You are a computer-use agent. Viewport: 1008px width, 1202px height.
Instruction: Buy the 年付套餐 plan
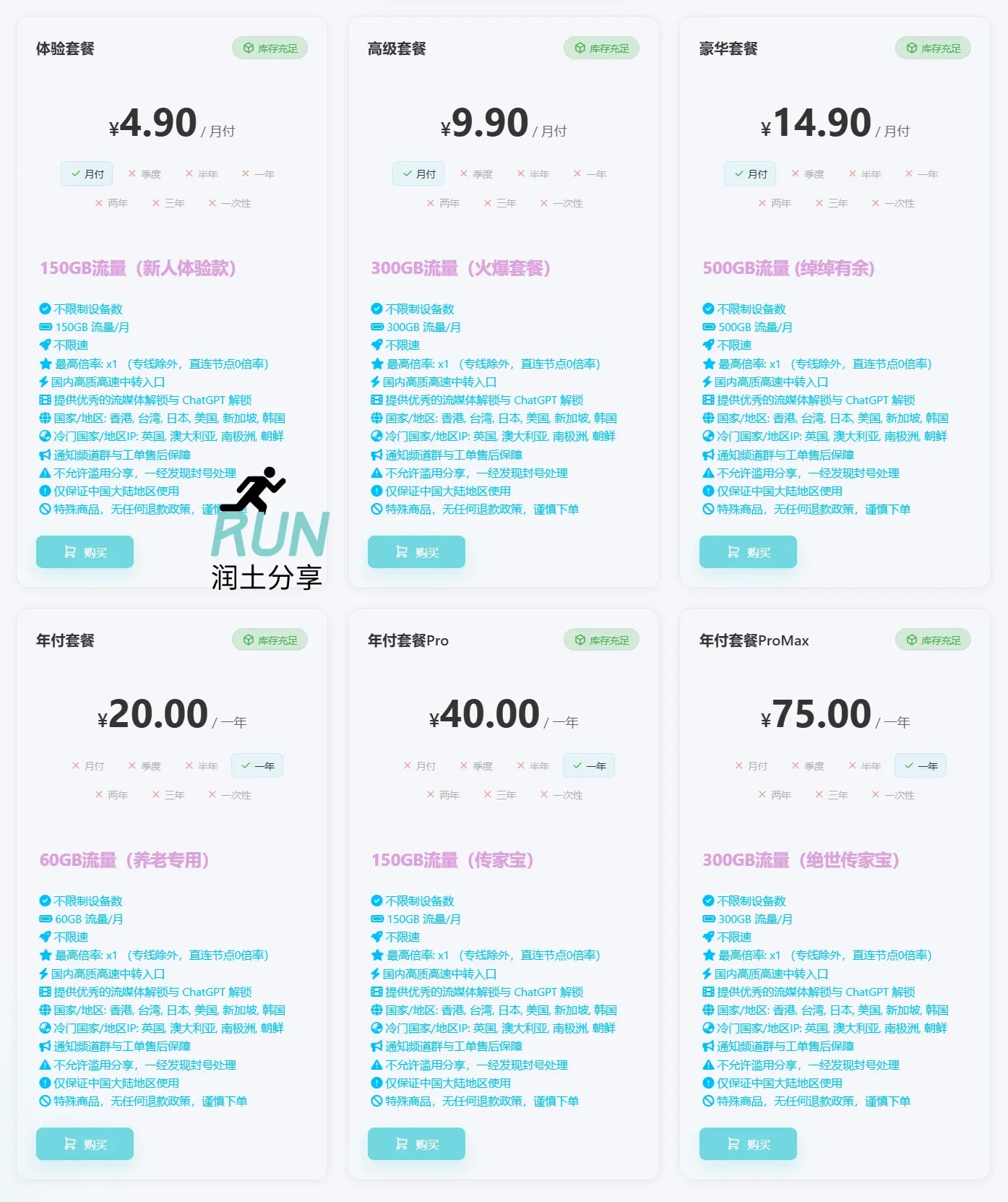pos(85,1144)
